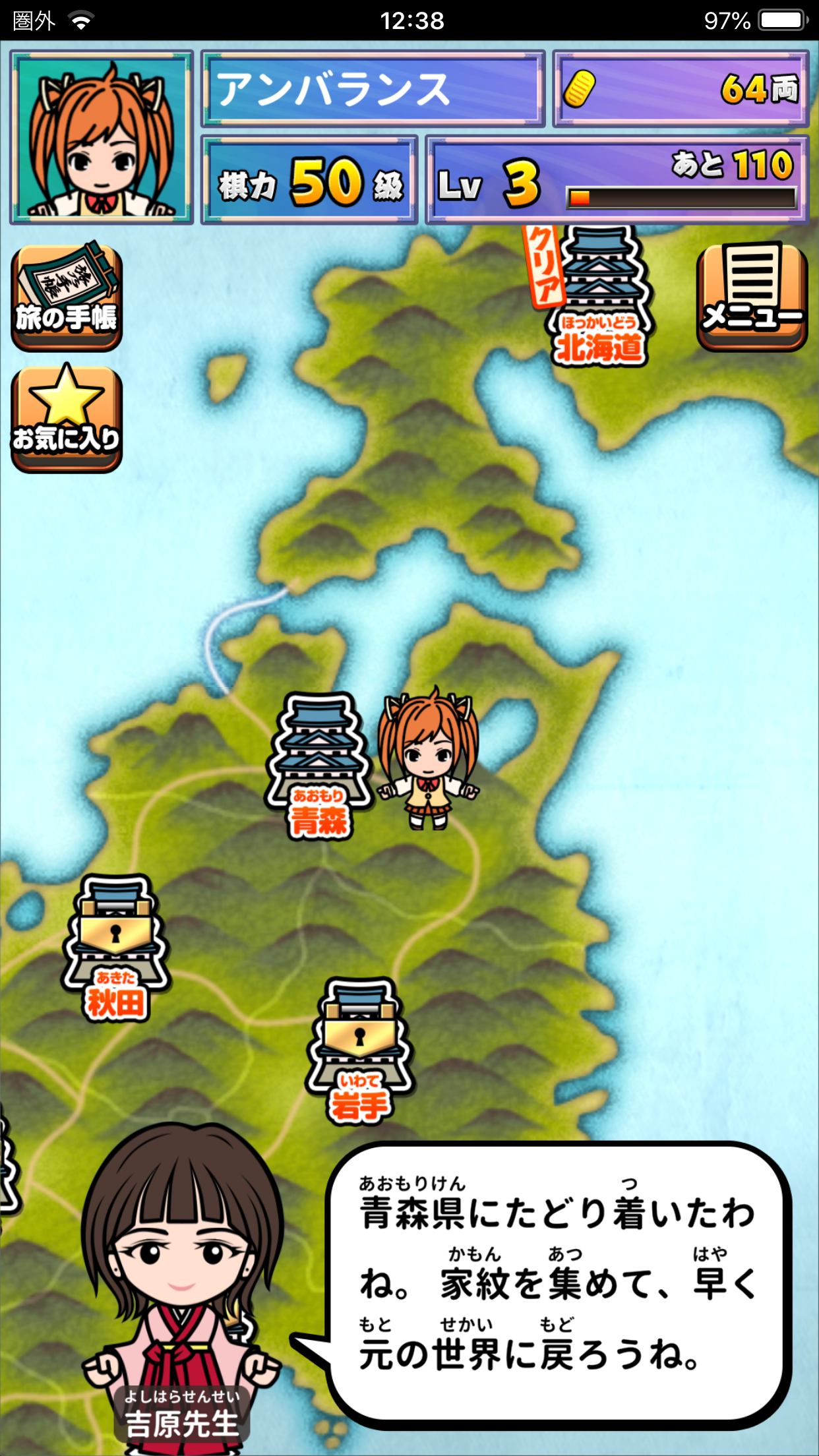
Task: Tap the locked 岩手 castle
Action: click(x=360, y=1047)
